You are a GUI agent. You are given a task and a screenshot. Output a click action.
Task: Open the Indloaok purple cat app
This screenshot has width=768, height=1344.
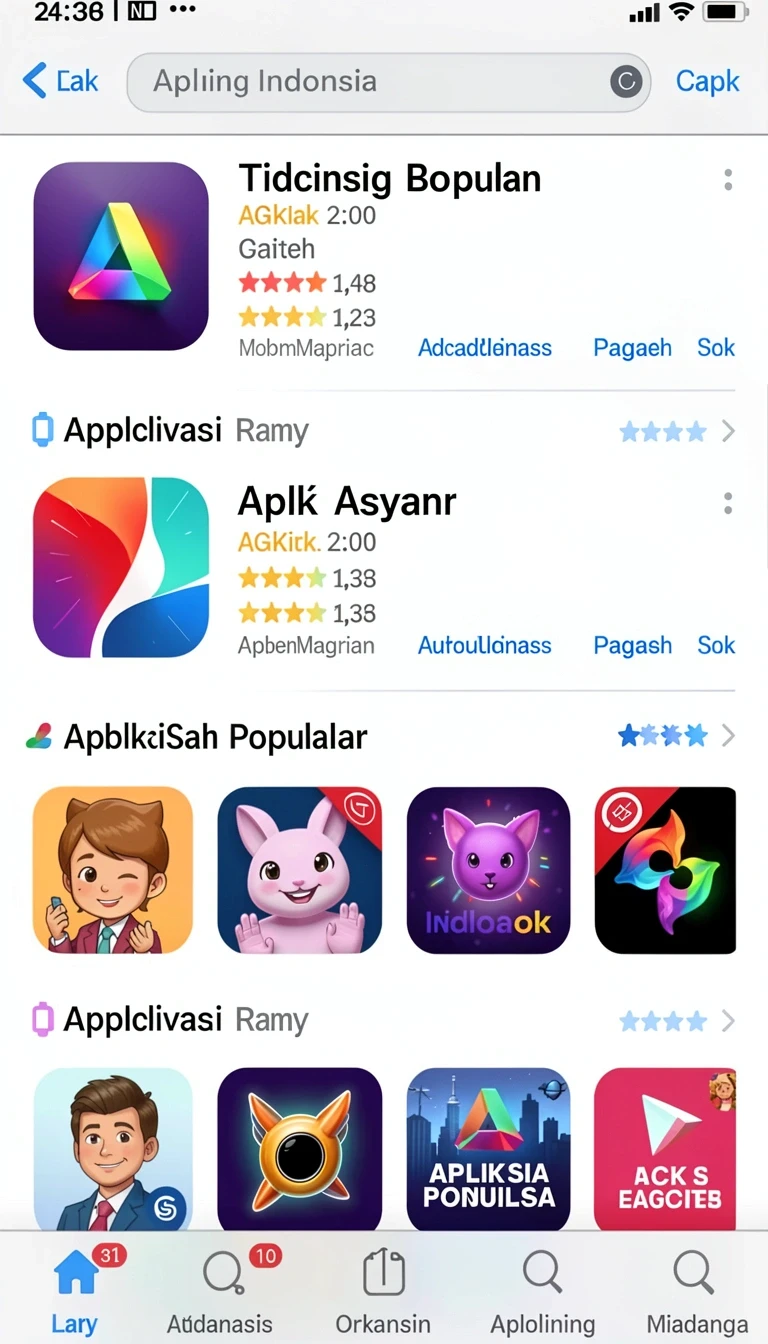click(x=488, y=870)
